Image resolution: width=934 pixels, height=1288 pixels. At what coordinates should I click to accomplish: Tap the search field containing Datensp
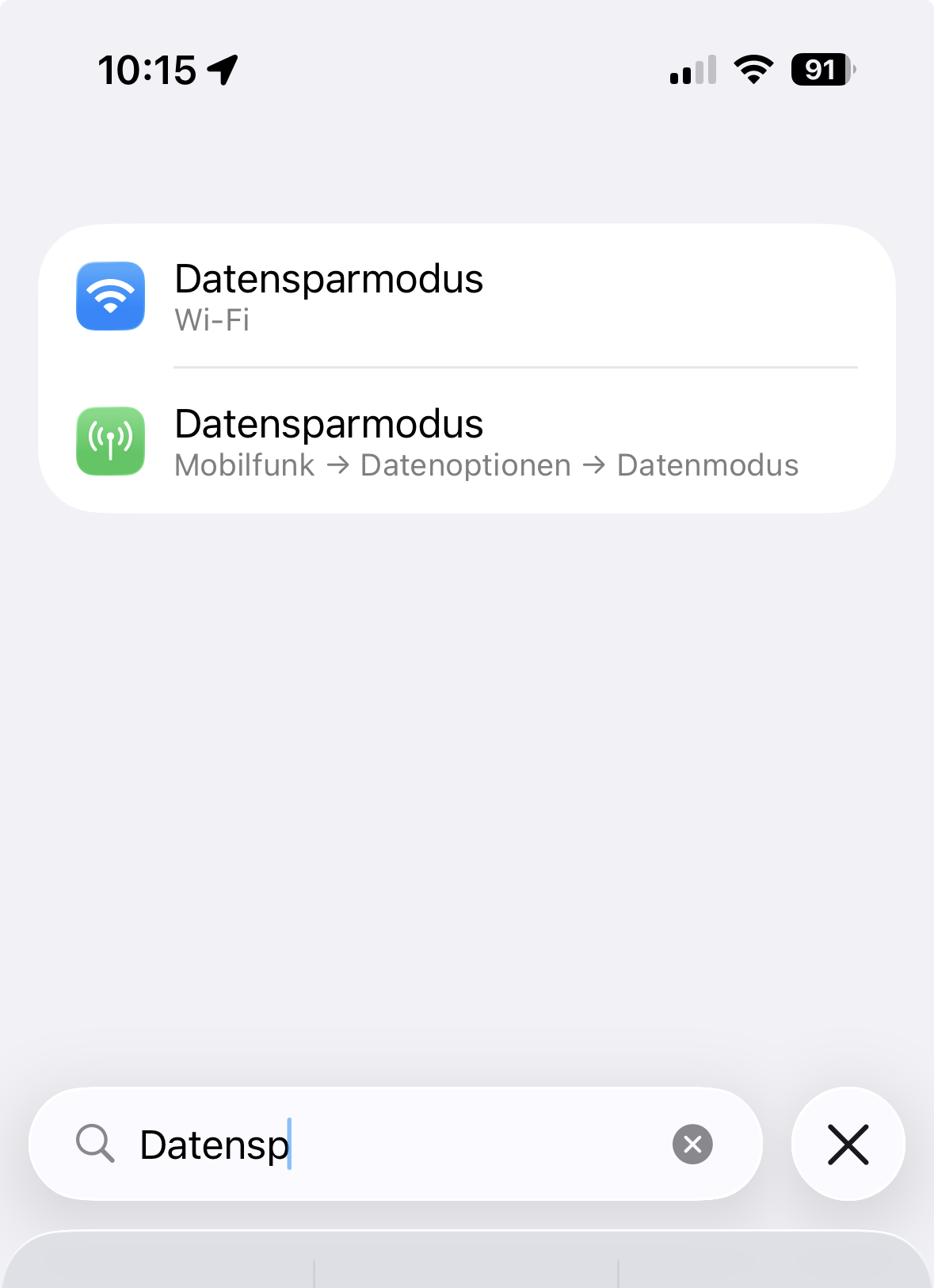(396, 1145)
